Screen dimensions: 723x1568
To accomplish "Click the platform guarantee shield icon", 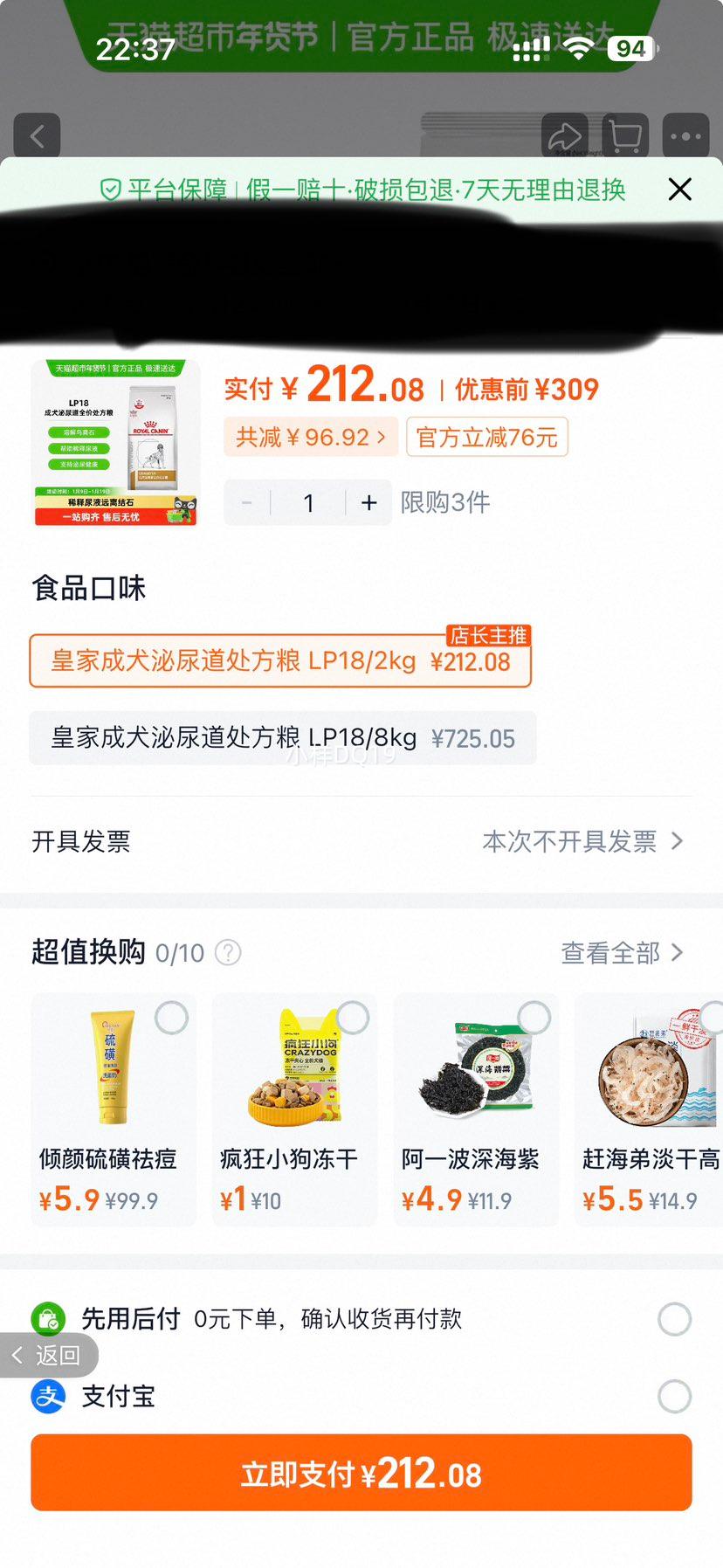I will click(x=109, y=190).
